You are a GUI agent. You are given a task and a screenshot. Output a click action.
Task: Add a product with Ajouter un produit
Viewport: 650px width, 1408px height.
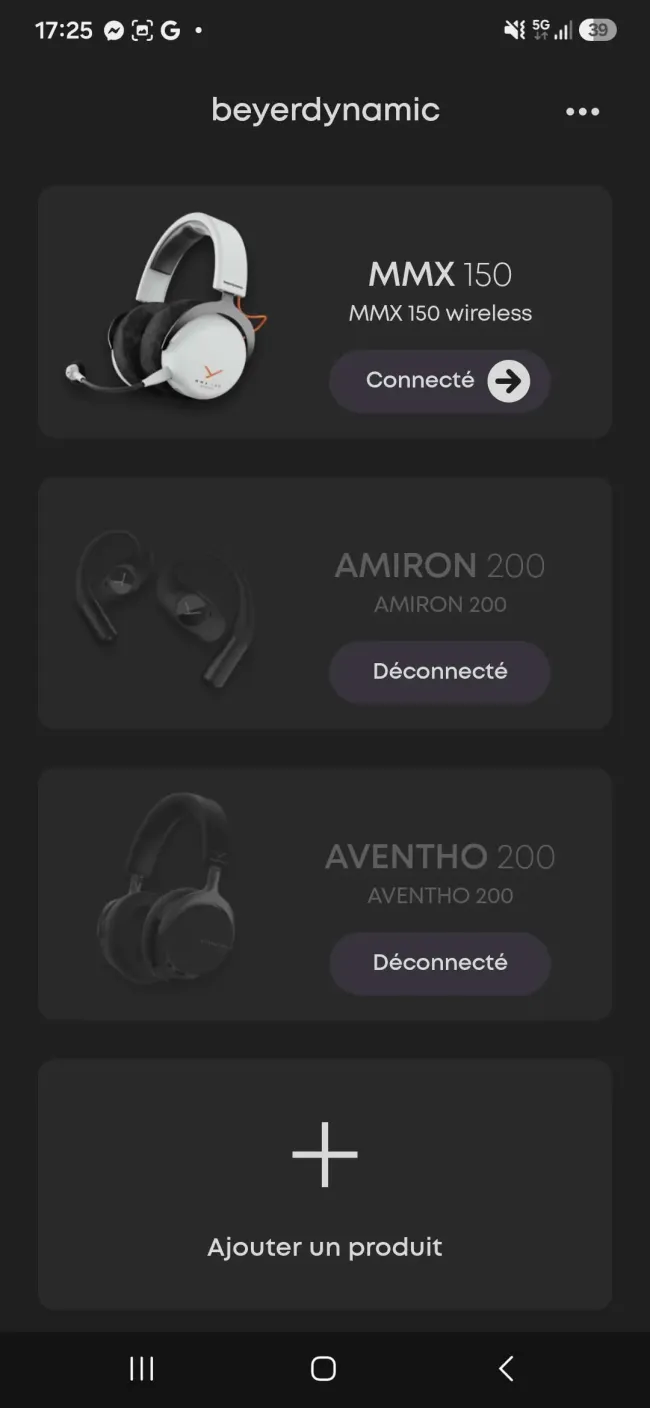(325, 1185)
